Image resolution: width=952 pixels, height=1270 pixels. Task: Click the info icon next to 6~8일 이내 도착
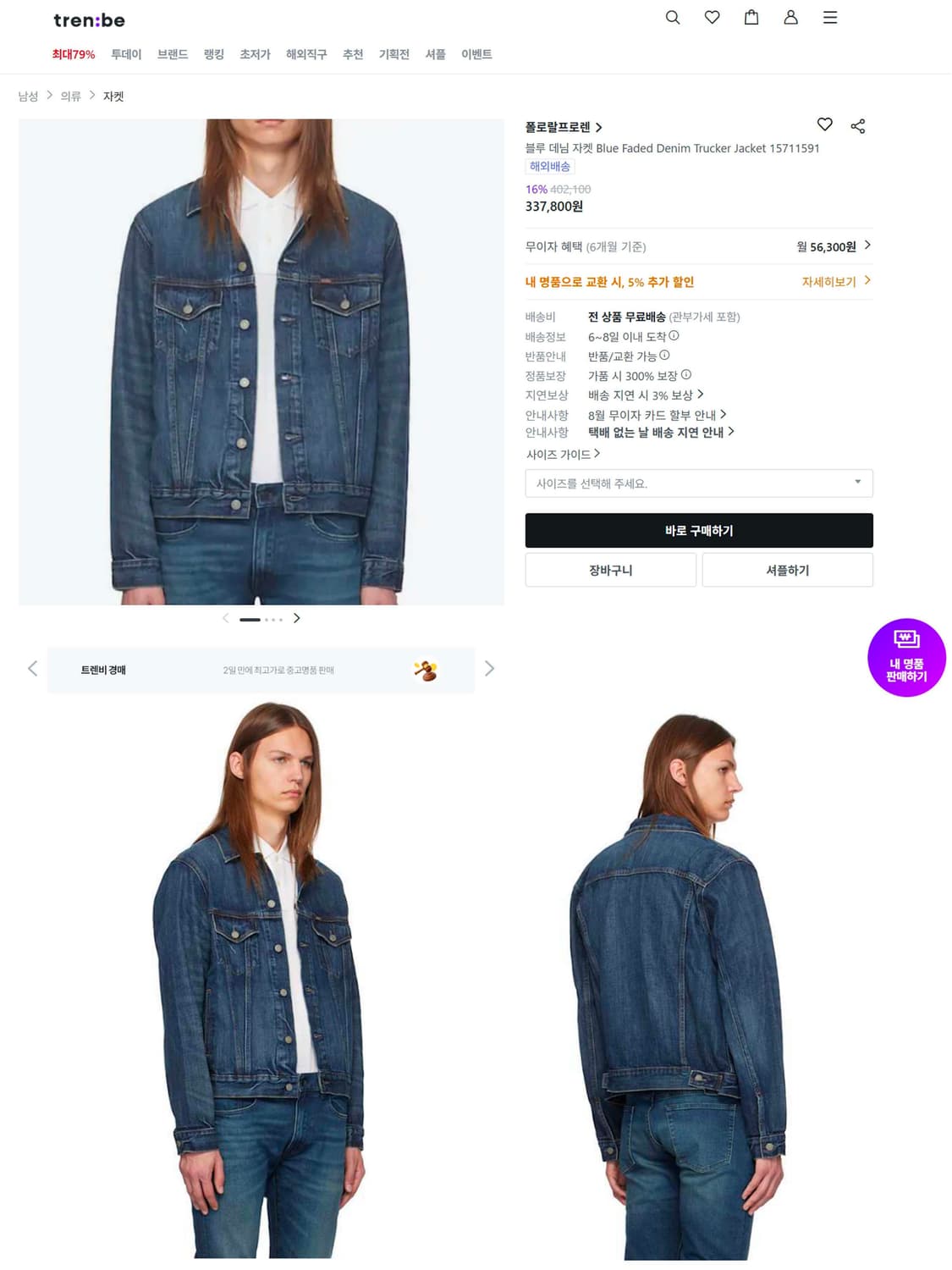point(672,336)
